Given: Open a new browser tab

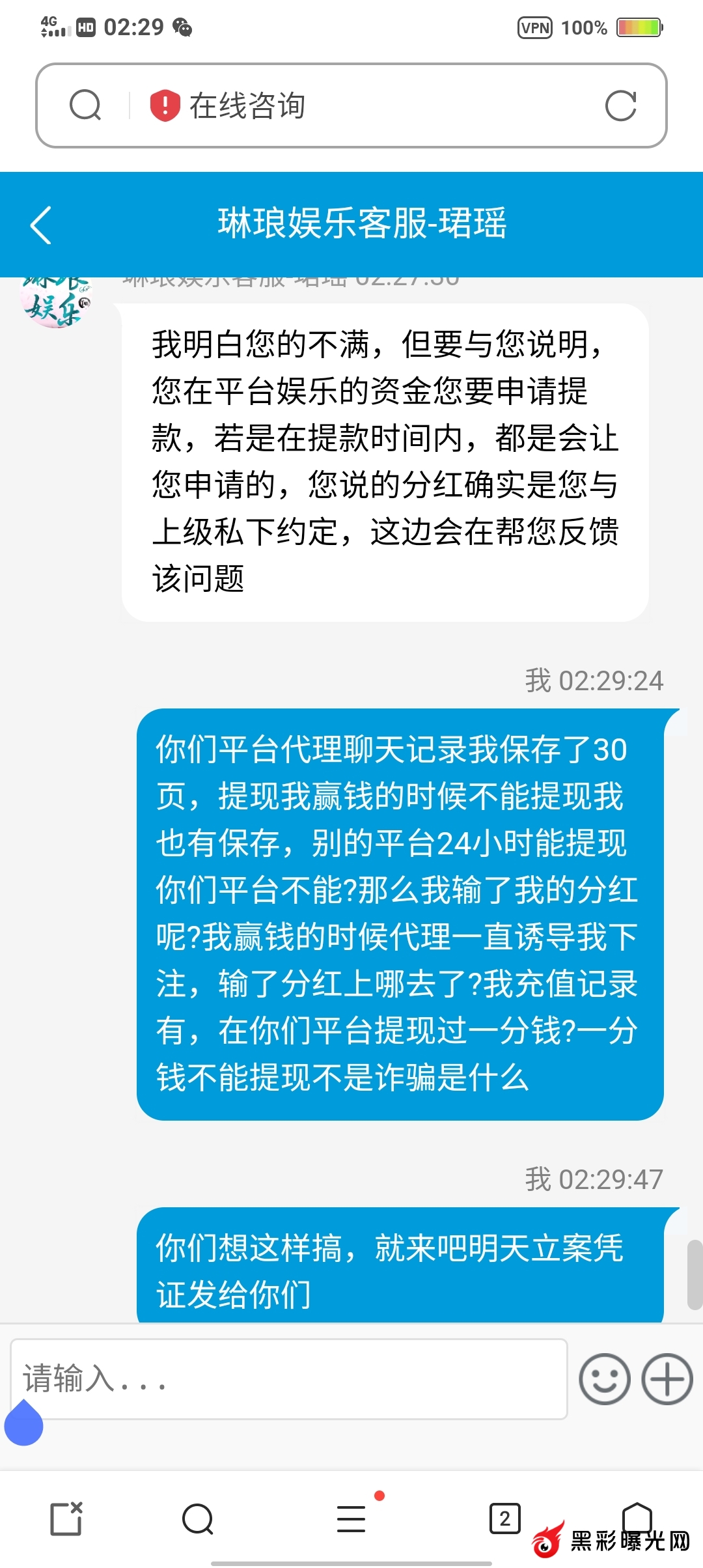Looking at the screenshot, I should coord(66,1519).
